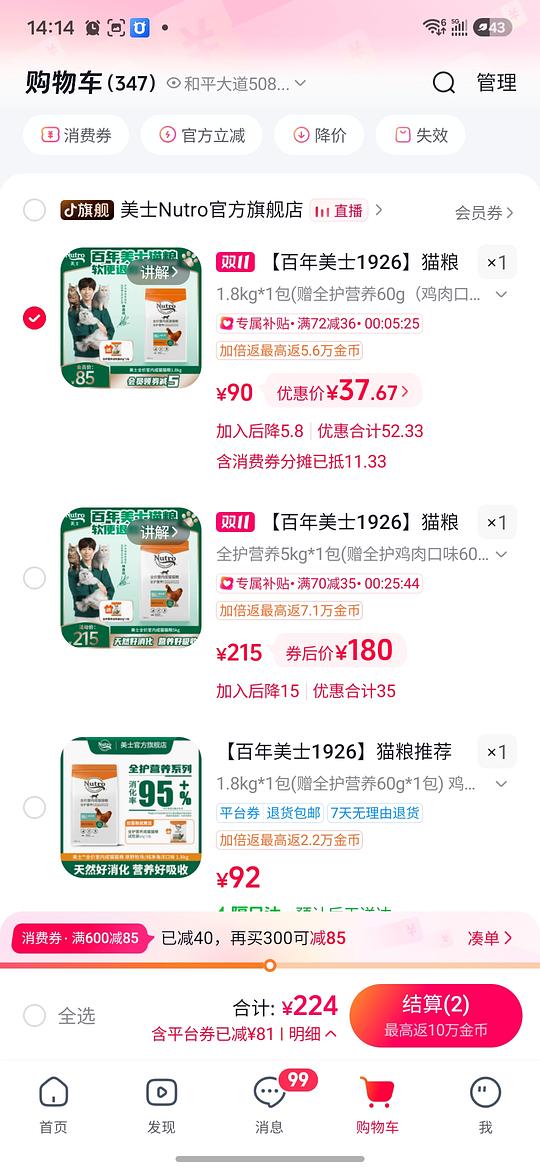Viewport: 540px width, 1170px height.
Task: Open the search icon in the cart header
Action: pos(444,83)
